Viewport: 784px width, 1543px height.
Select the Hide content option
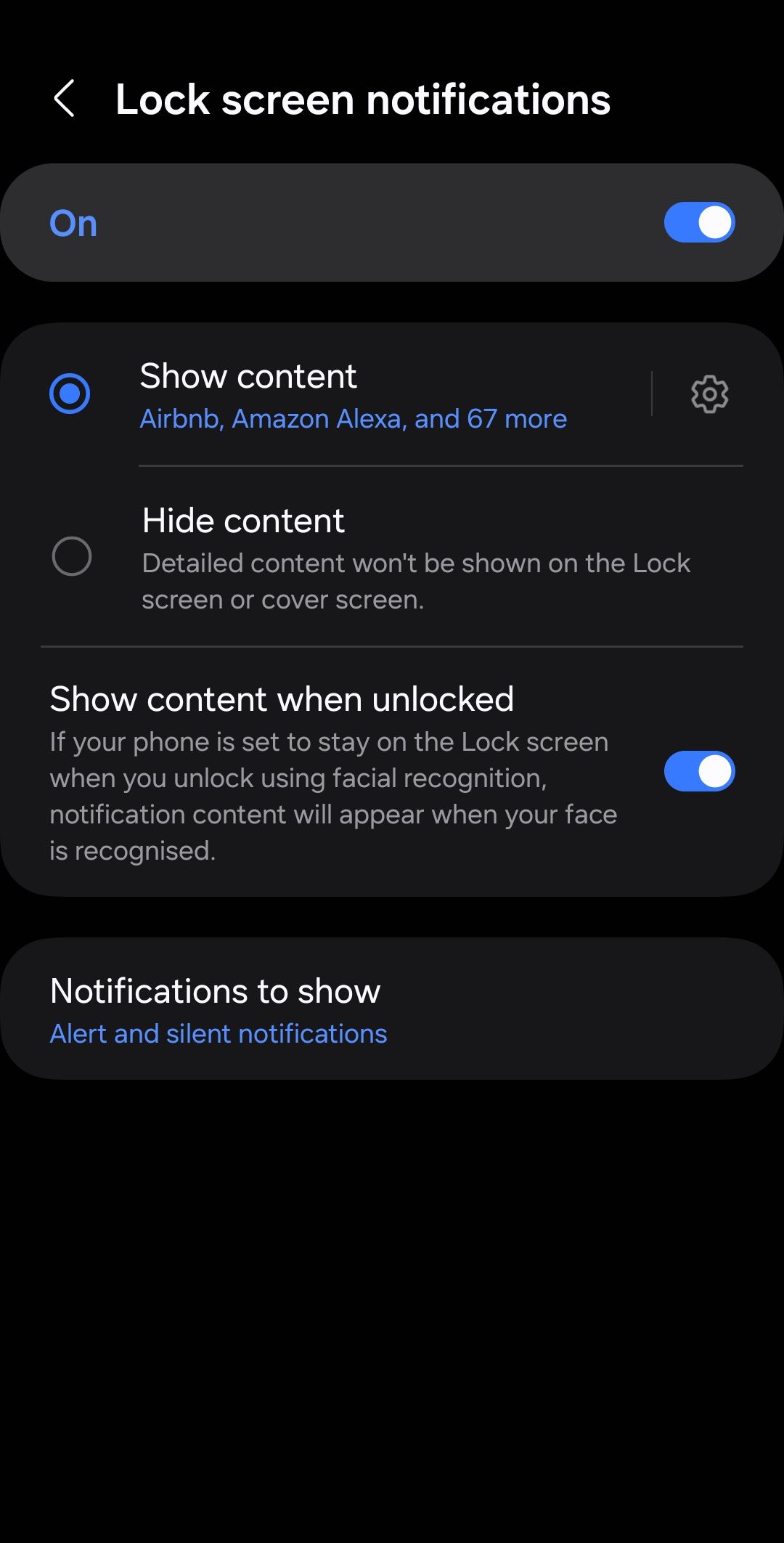70,555
